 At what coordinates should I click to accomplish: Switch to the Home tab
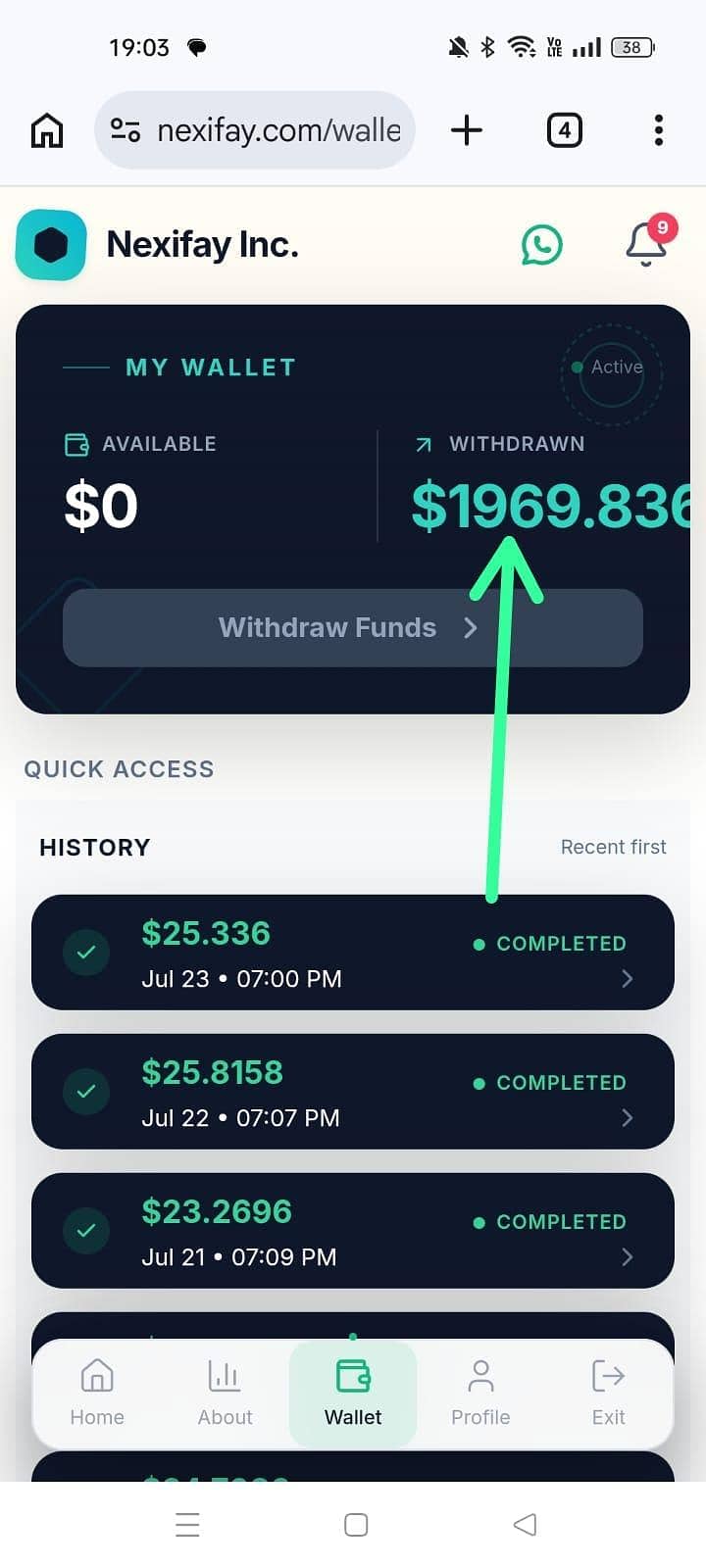(x=97, y=1394)
